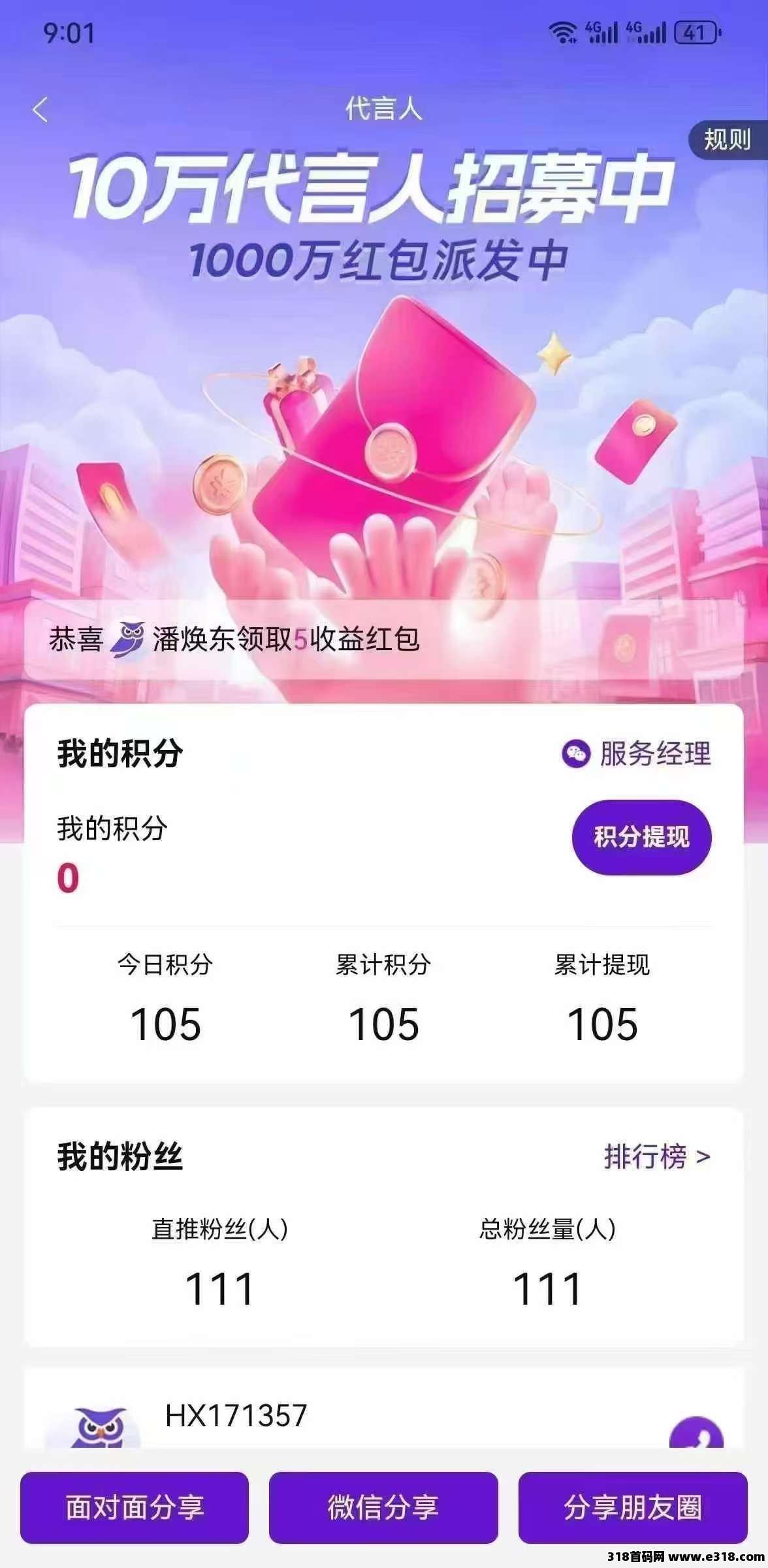Viewport: 768px width, 1568px height.
Task: Share via 微信分享
Action: click(x=383, y=1507)
